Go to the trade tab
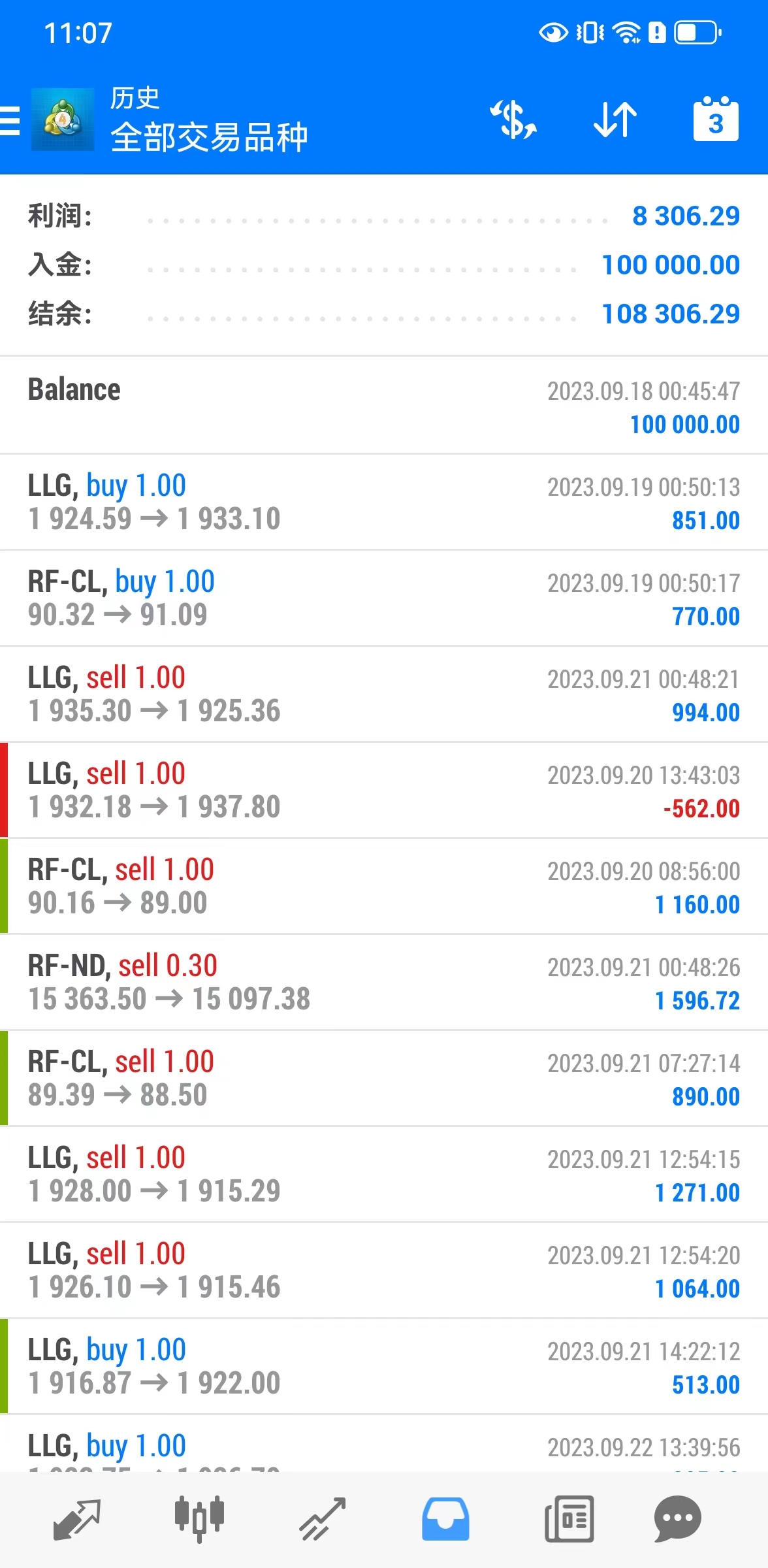 click(x=322, y=1520)
